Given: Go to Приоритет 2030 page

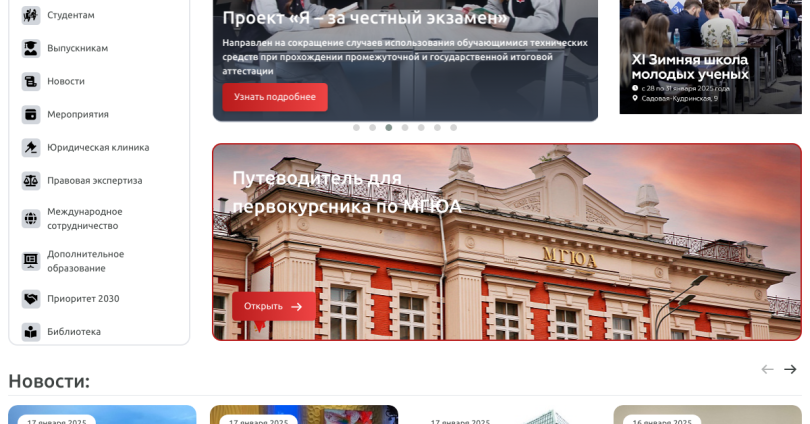Looking at the screenshot, I should pyautogui.click(x=82, y=298).
